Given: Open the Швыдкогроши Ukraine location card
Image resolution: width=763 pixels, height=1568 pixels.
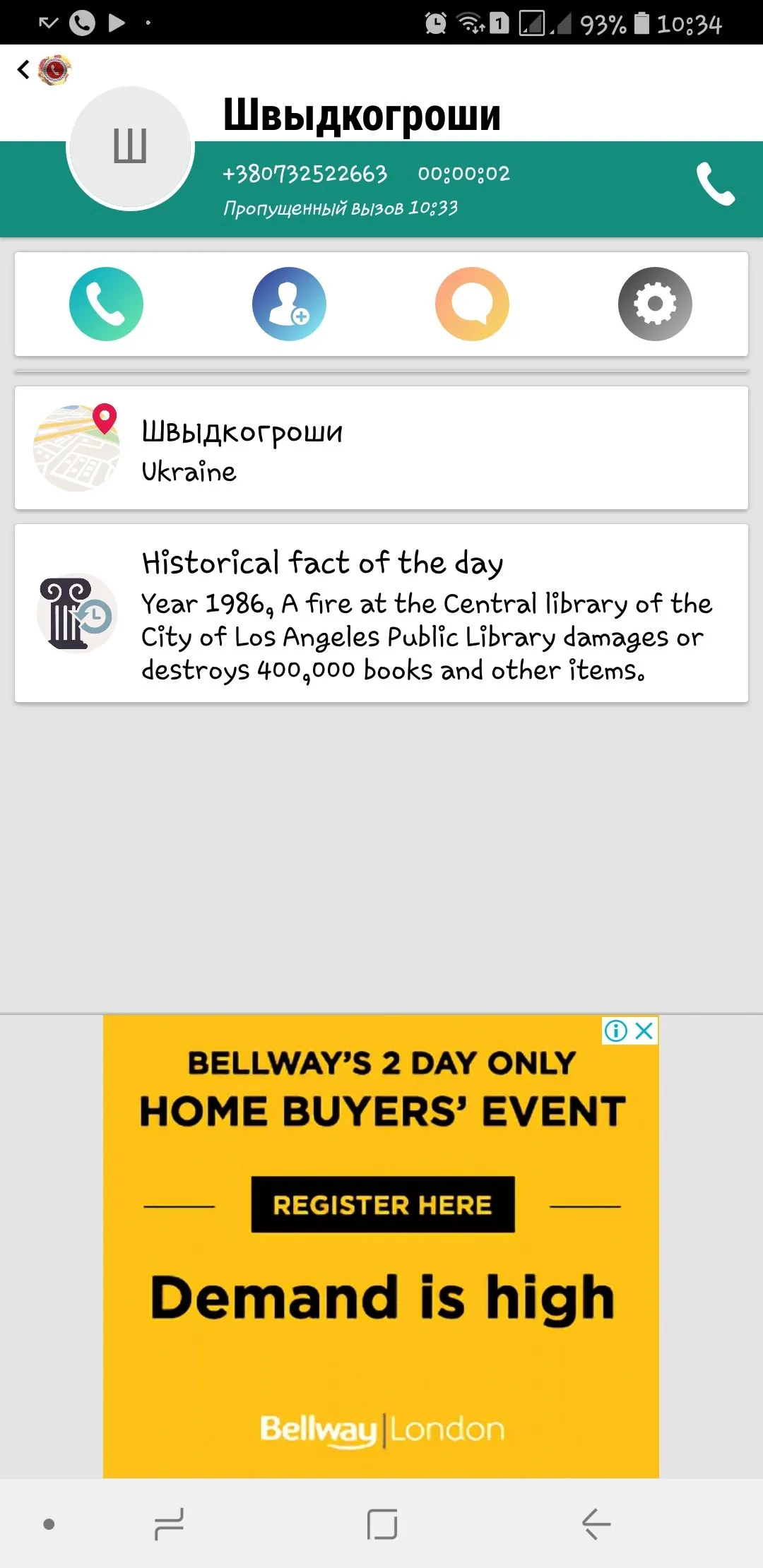Looking at the screenshot, I should 381,448.
